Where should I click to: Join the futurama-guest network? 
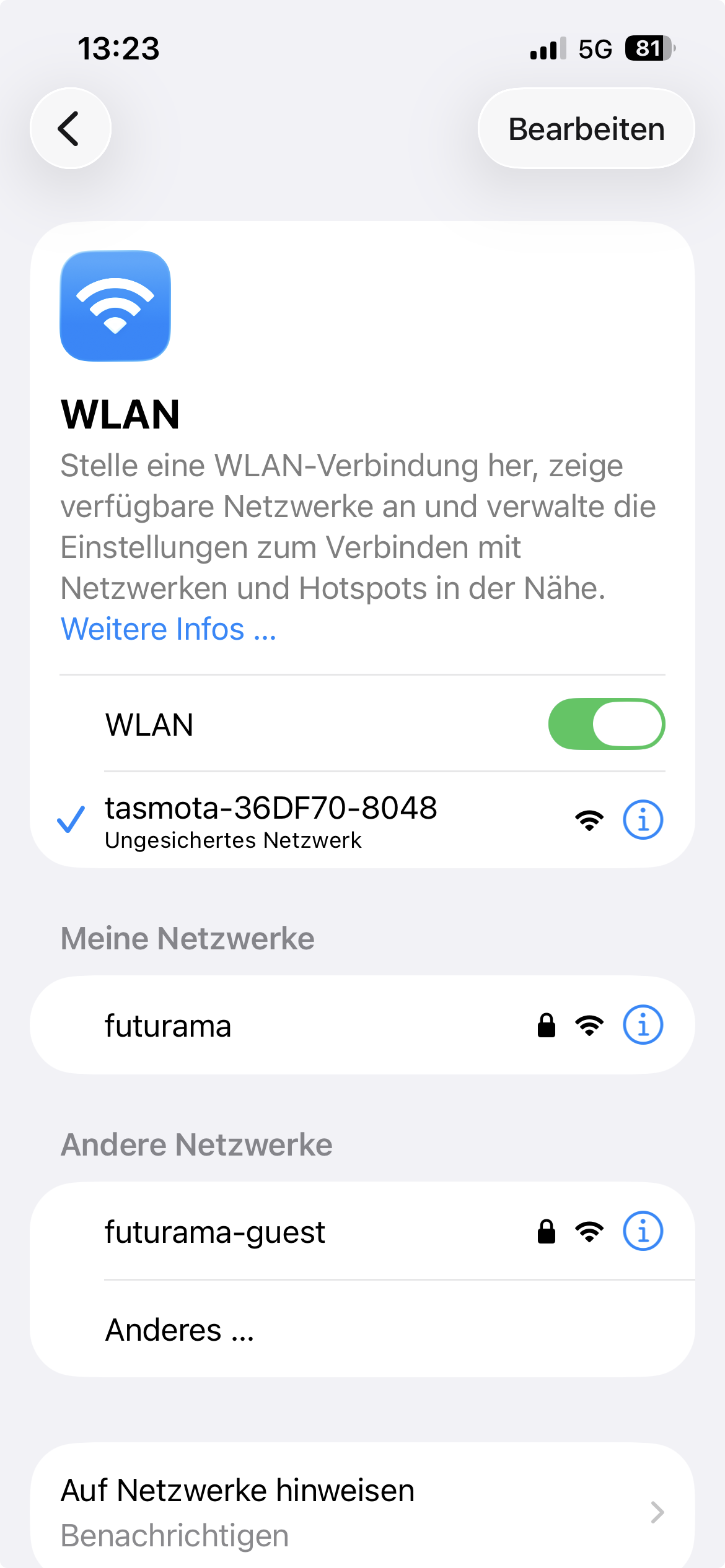point(248,1232)
